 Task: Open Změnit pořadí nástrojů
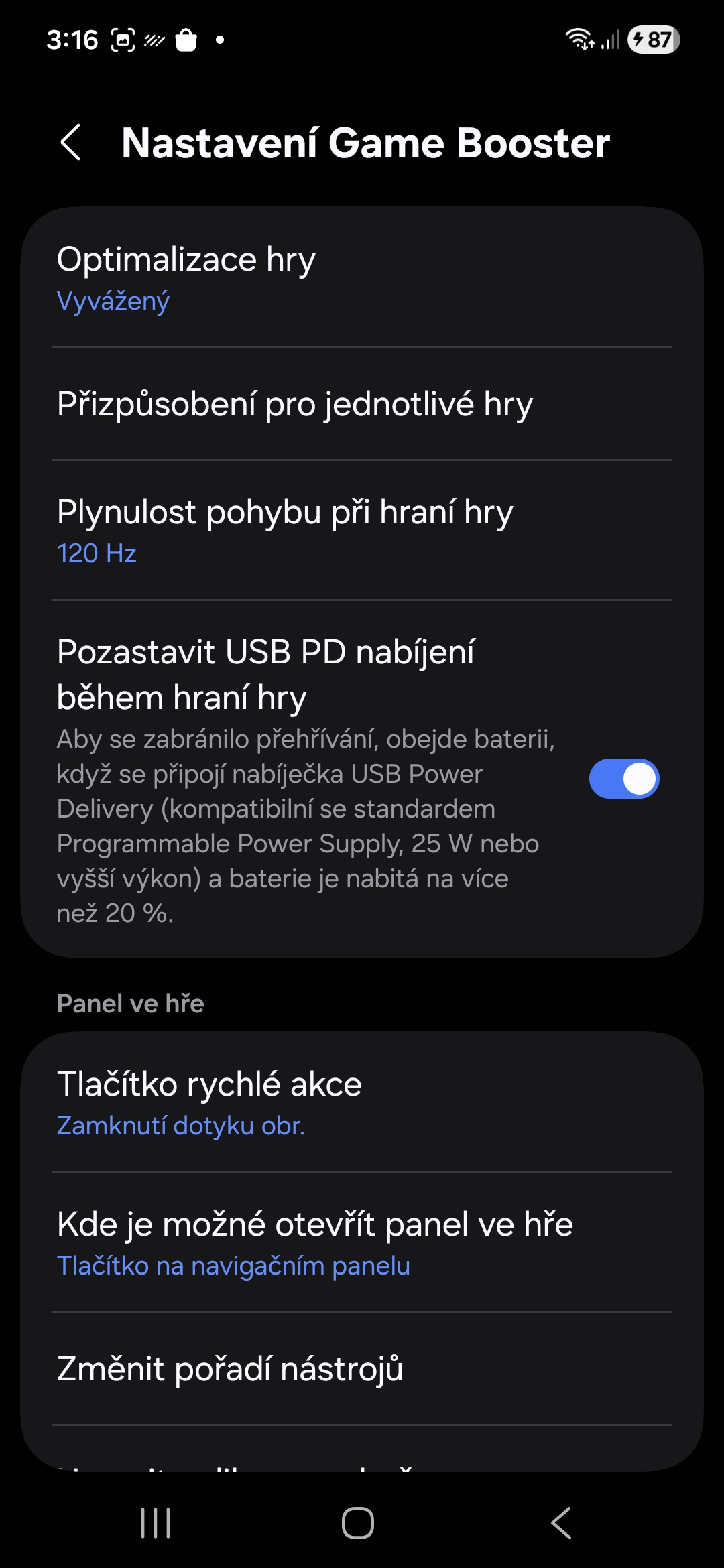coord(362,1369)
